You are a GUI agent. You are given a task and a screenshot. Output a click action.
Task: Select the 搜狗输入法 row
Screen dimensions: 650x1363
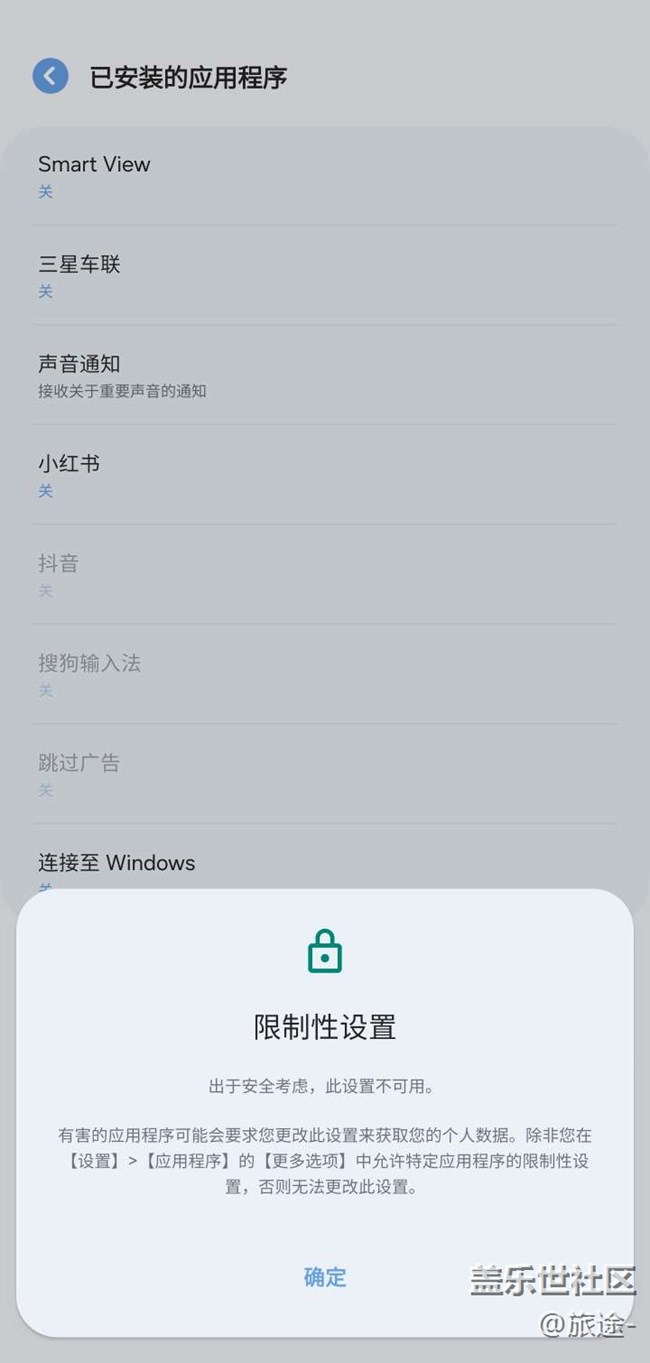point(325,675)
